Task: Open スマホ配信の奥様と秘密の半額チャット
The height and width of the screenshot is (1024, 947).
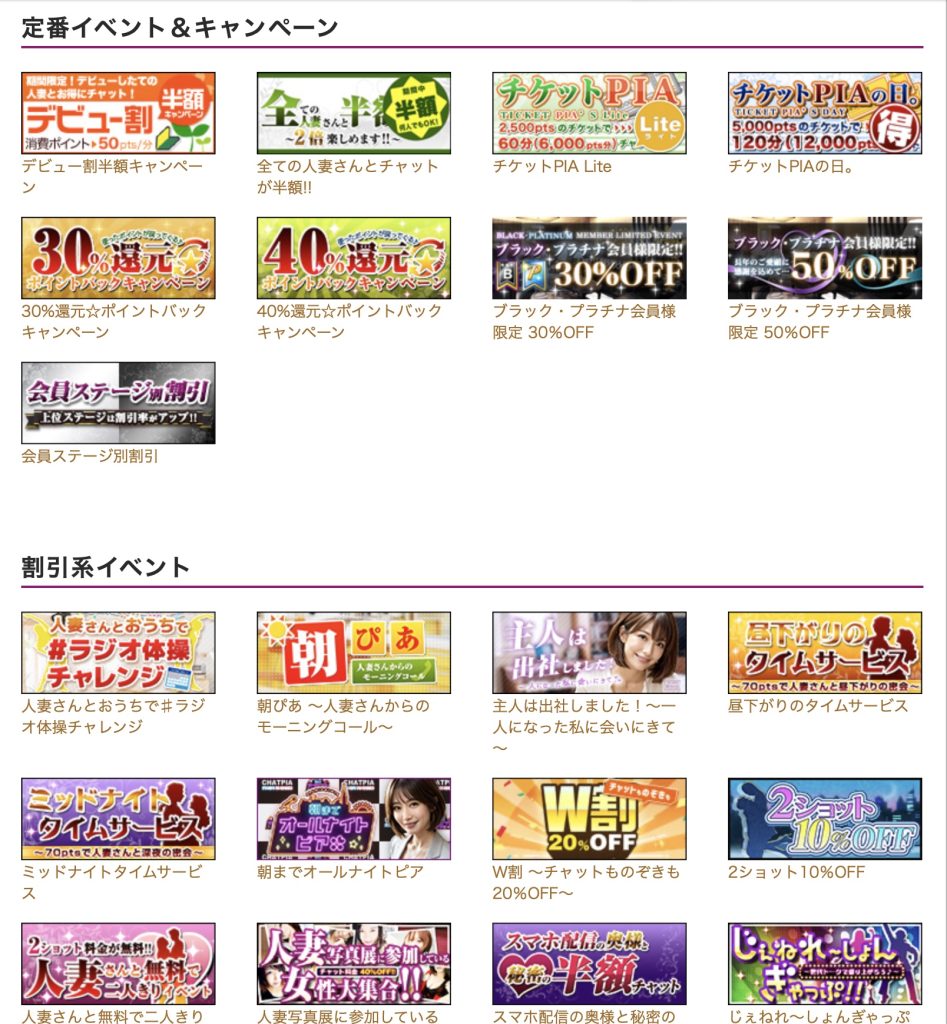Action: 589,964
